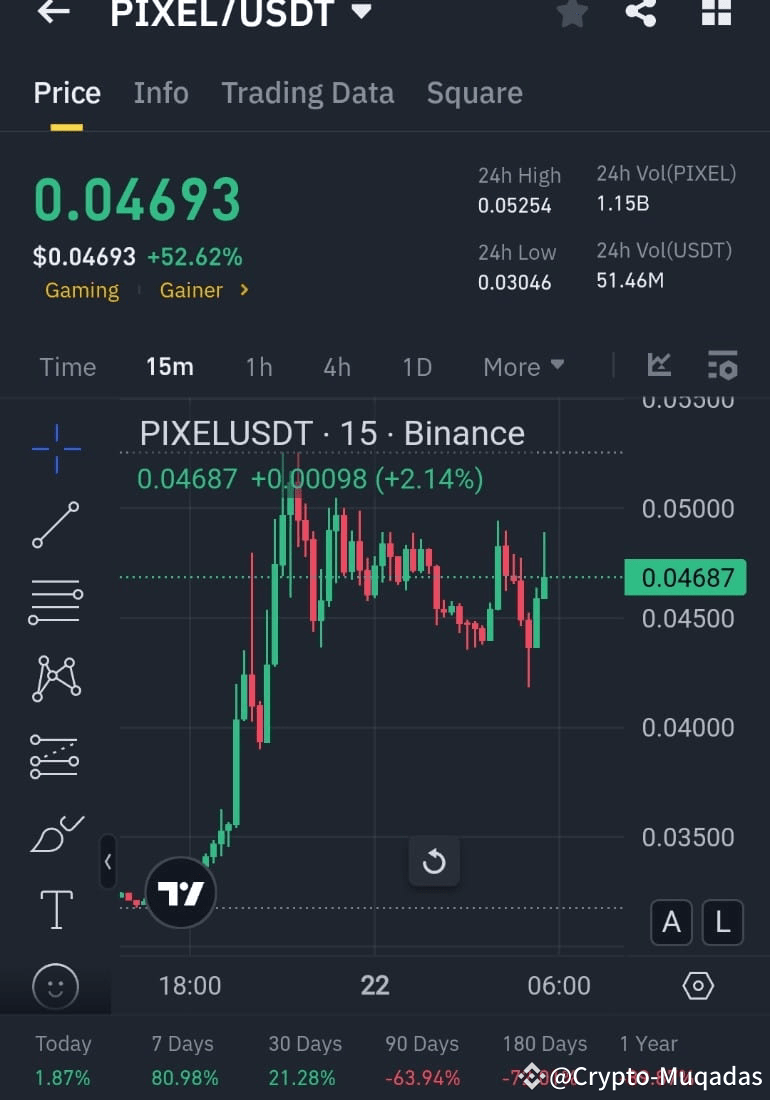
Task: Open the Gainer category link
Action: tap(190, 290)
